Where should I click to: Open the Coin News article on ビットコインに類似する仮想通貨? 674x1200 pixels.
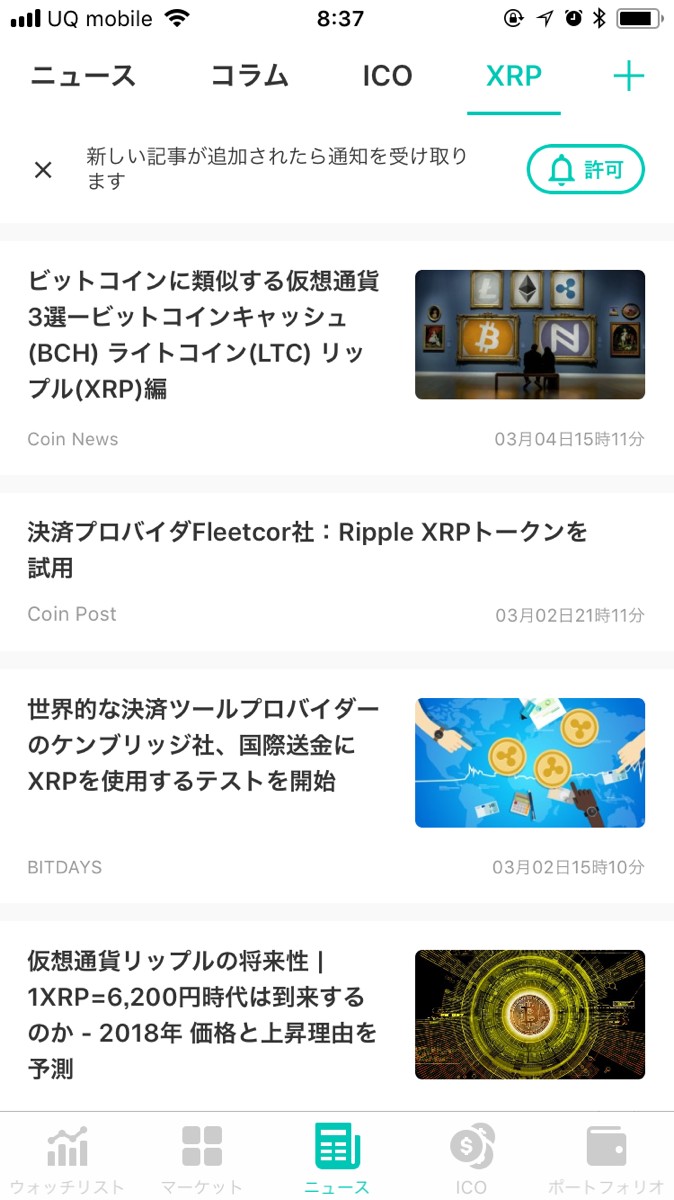(204, 334)
